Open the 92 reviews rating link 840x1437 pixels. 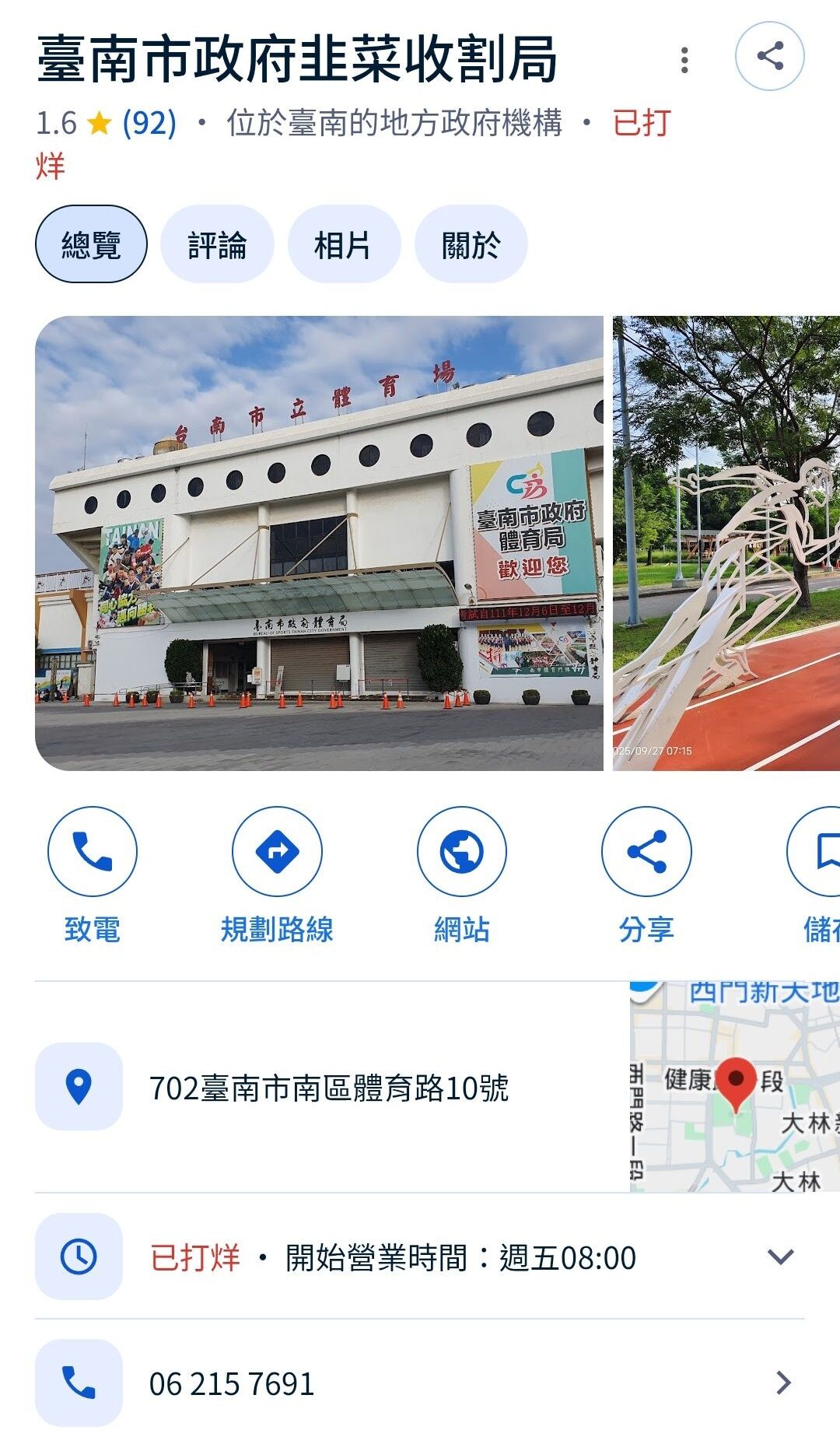(149, 123)
